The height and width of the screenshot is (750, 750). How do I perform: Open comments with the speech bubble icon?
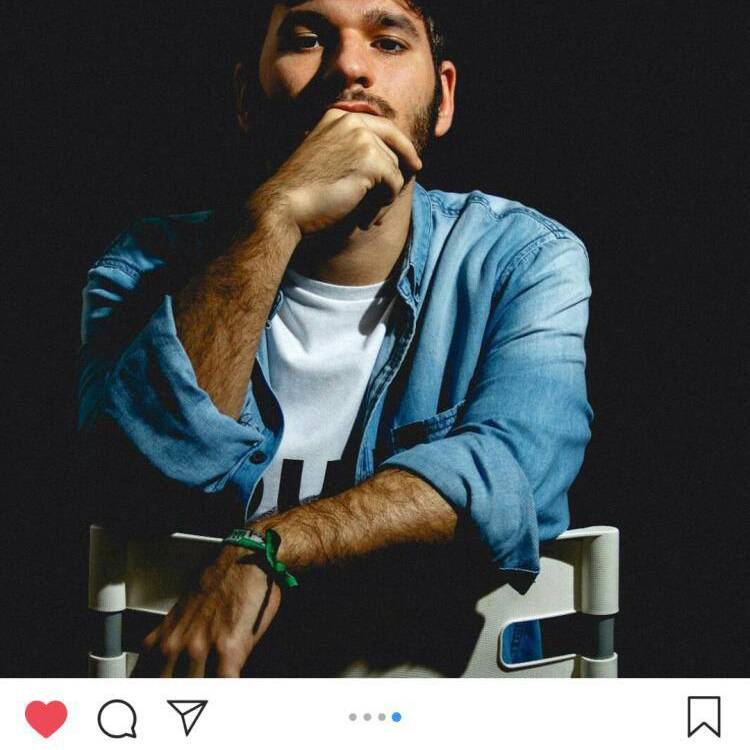click(117, 717)
